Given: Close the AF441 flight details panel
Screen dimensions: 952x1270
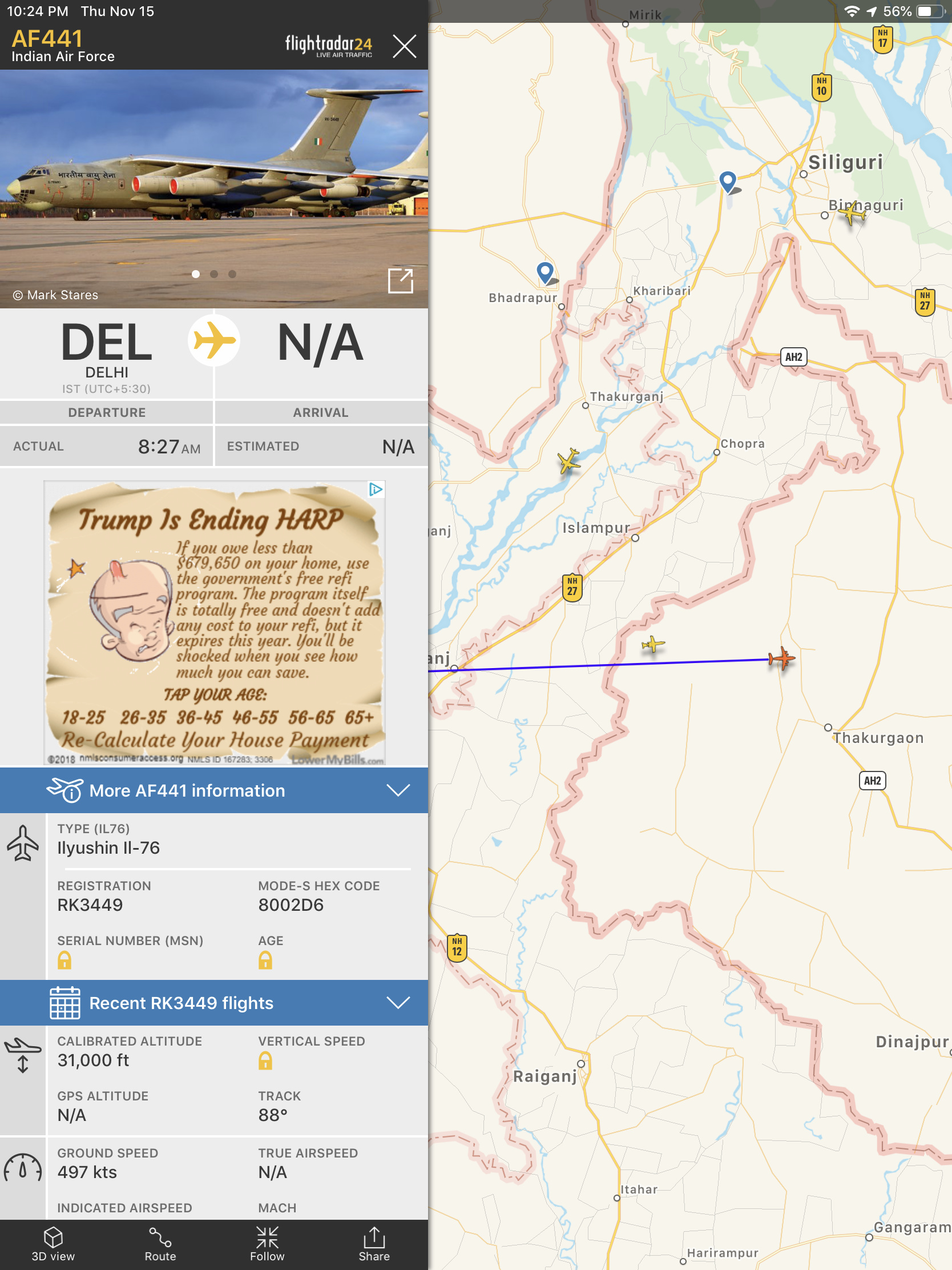Looking at the screenshot, I should coord(404,46).
